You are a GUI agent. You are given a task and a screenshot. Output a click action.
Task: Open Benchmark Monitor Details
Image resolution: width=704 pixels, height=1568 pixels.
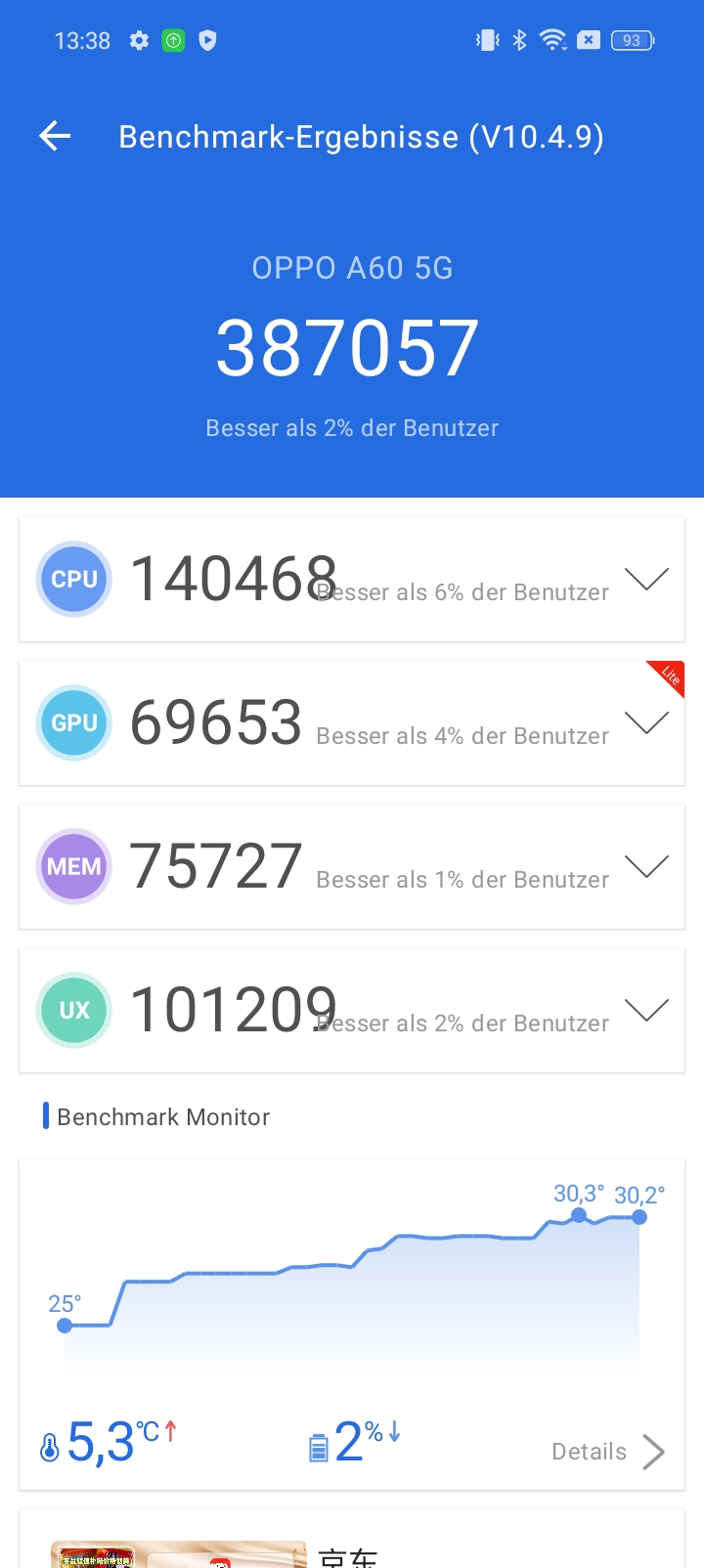608,1452
